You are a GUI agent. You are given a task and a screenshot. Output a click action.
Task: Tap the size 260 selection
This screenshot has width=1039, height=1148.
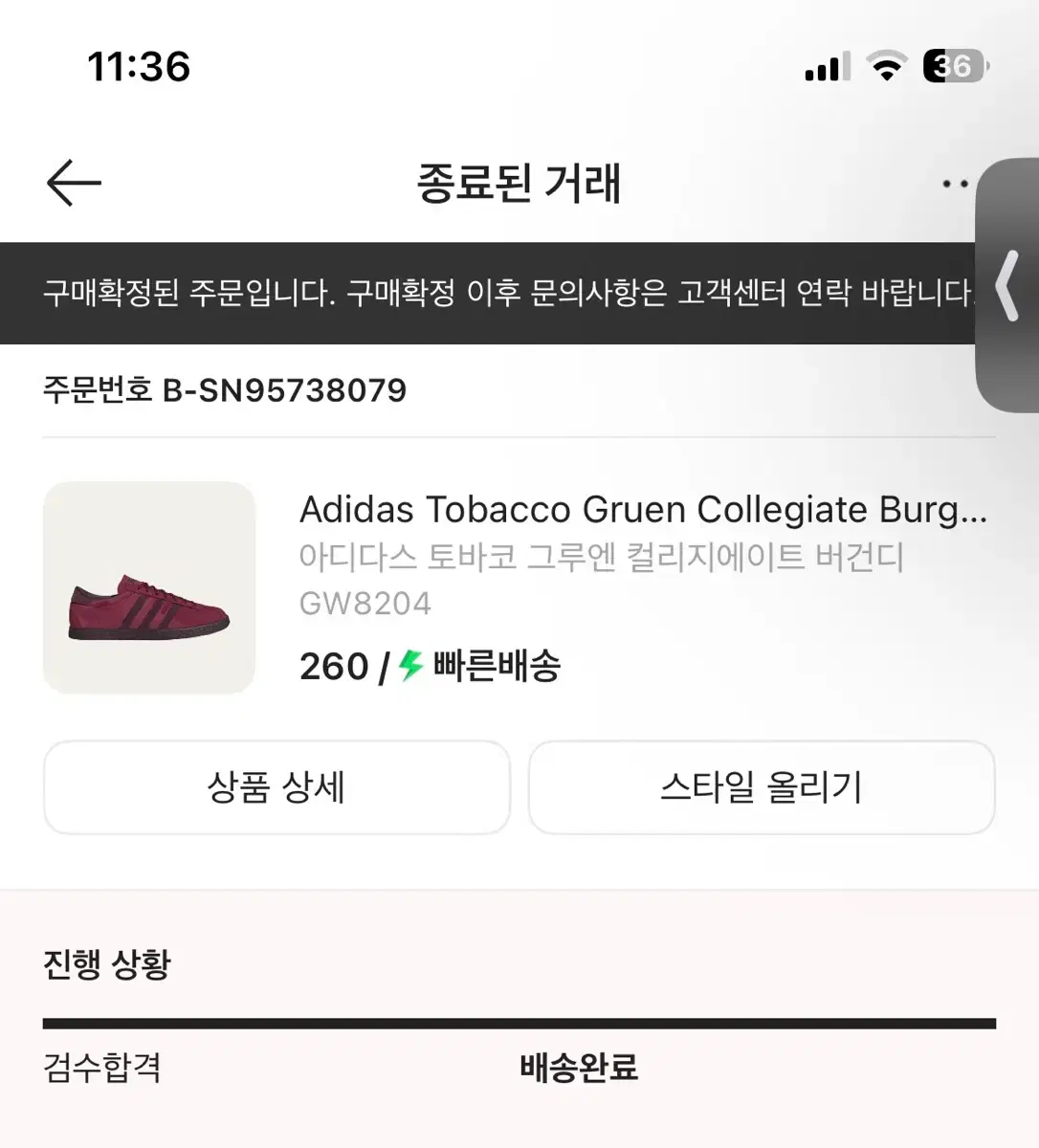tap(333, 666)
